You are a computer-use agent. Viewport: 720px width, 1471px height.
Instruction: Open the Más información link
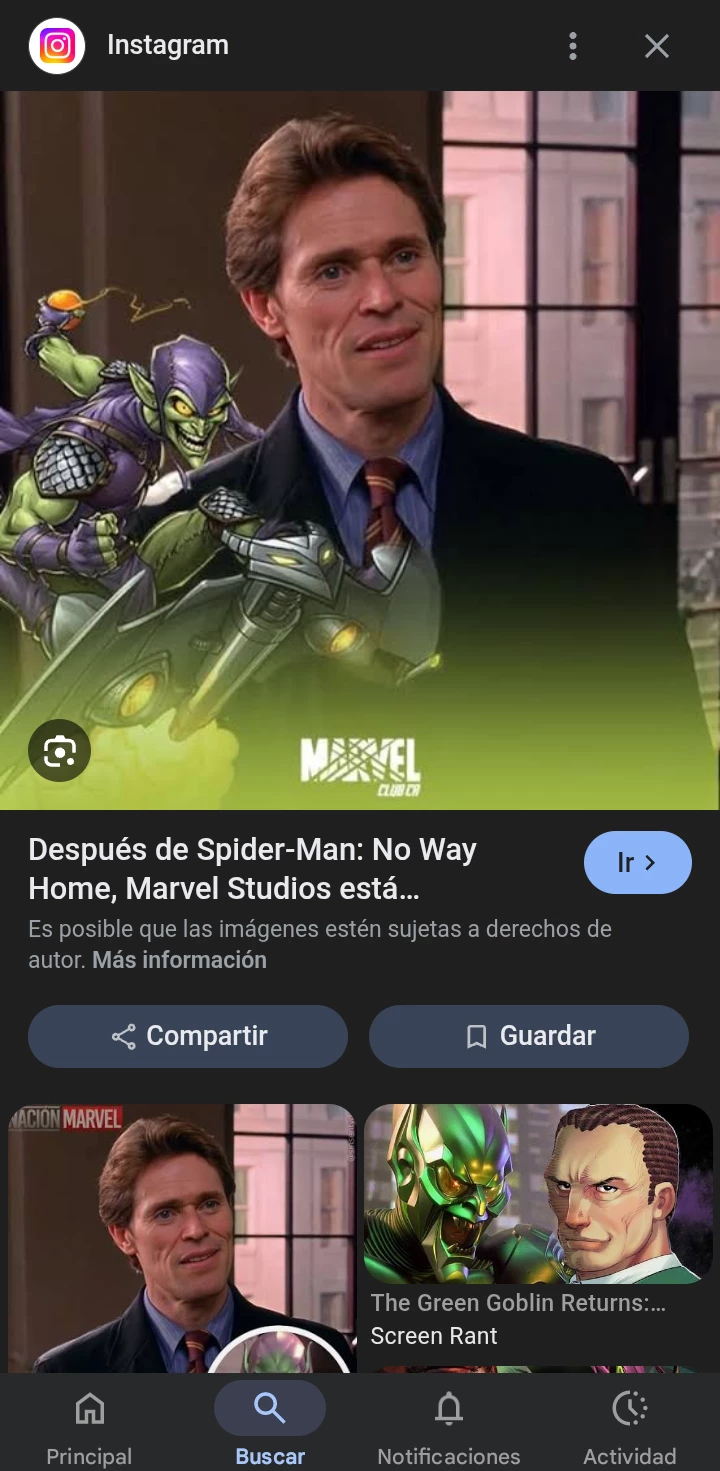click(179, 960)
